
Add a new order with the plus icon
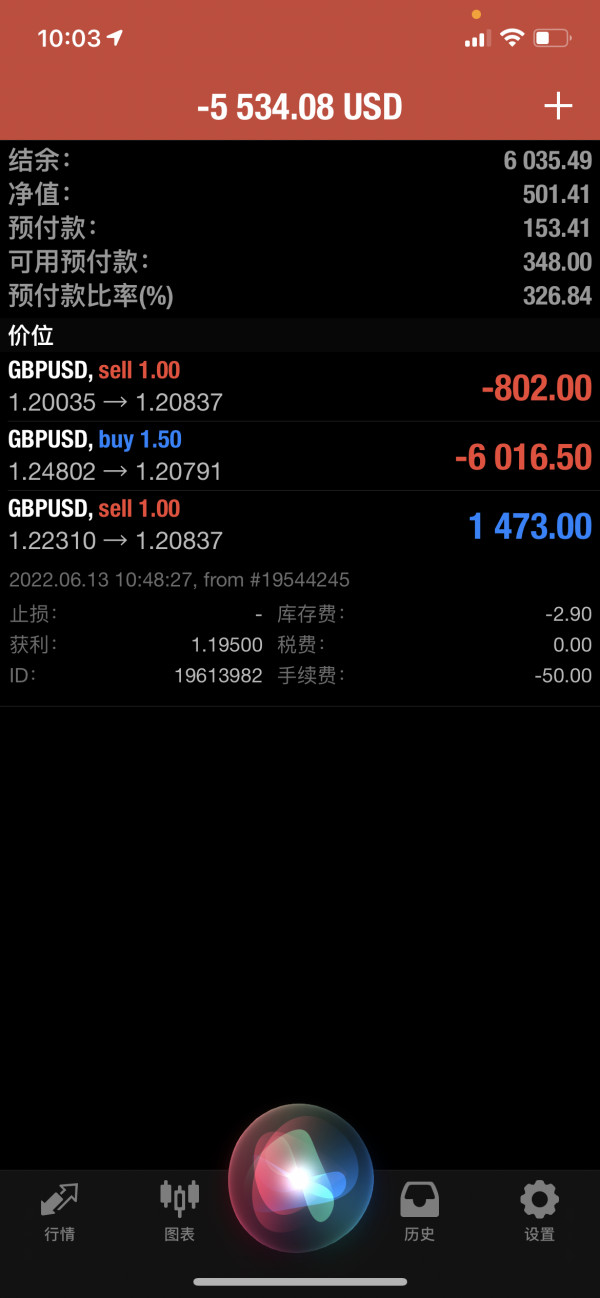tap(558, 106)
